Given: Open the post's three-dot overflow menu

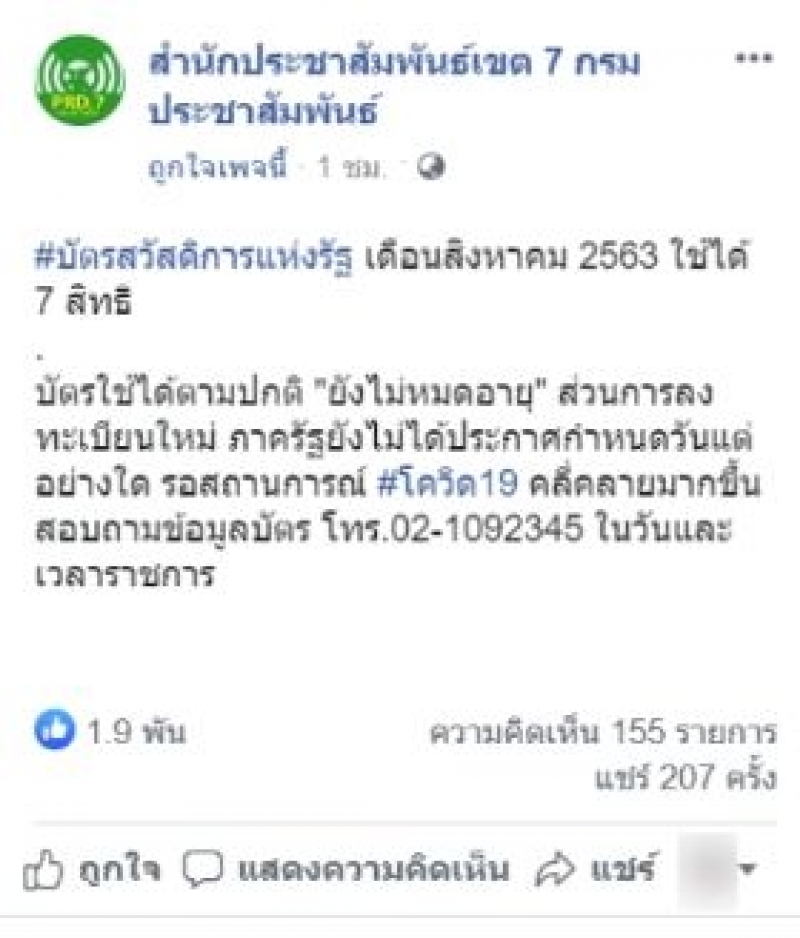Looking at the screenshot, I should 753,60.
